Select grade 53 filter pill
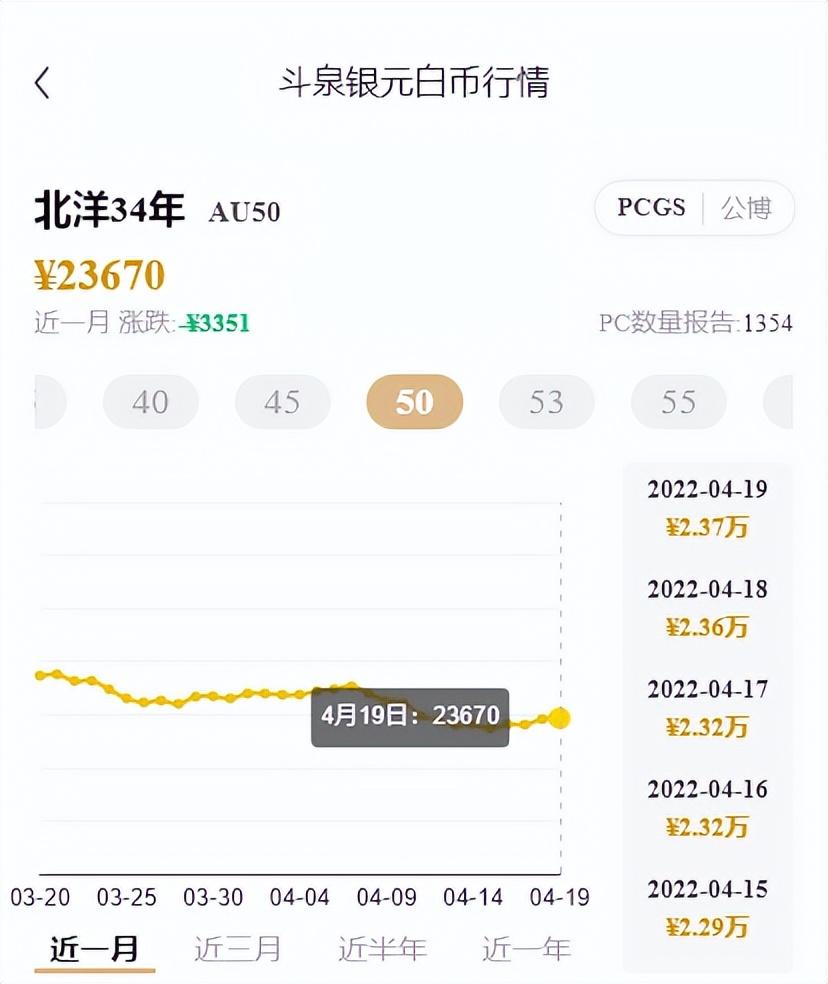The image size is (828, 984). pyautogui.click(x=546, y=402)
